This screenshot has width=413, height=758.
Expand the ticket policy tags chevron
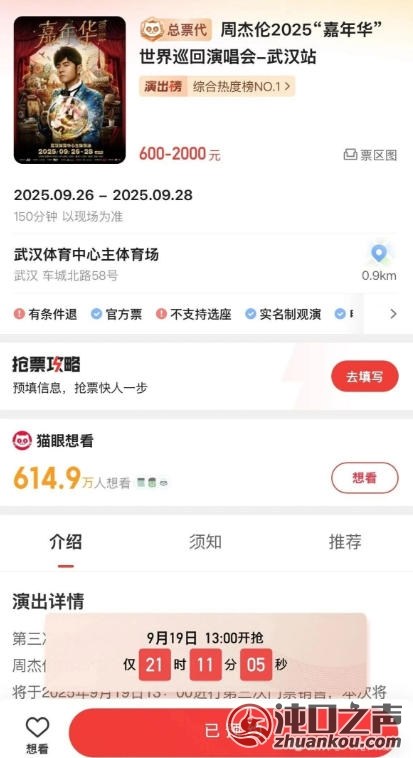[x=393, y=314]
